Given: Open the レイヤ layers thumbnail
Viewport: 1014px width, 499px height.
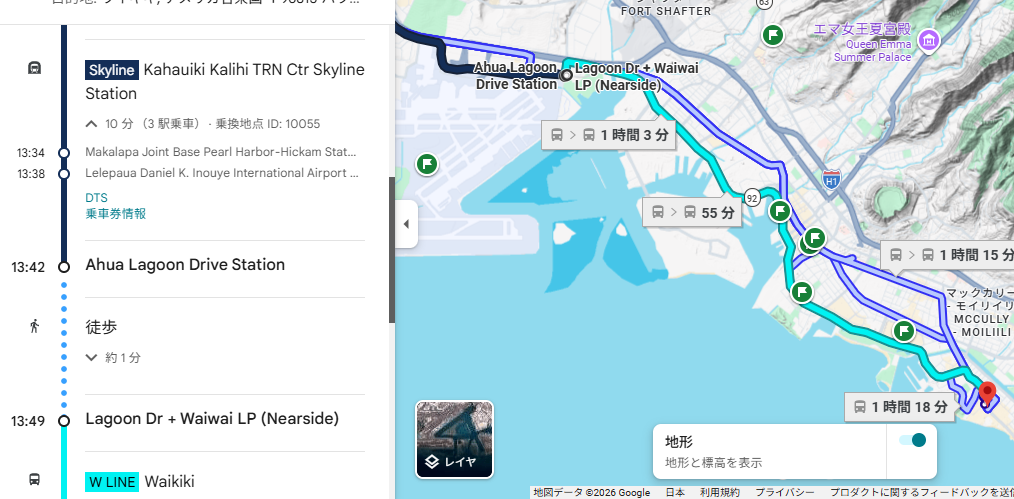Looking at the screenshot, I should coord(454,439).
